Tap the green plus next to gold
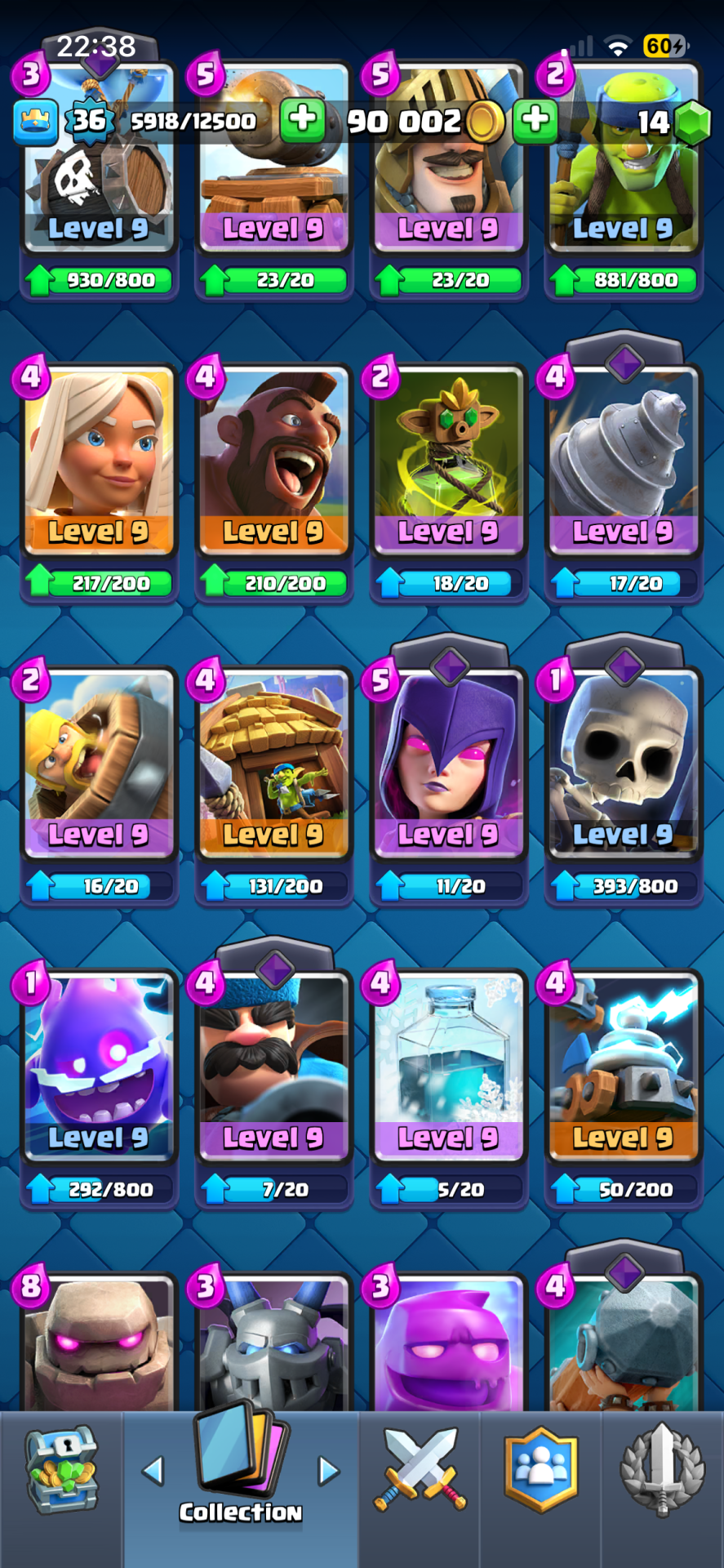This screenshot has height=1568, width=724. coord(535,121)
